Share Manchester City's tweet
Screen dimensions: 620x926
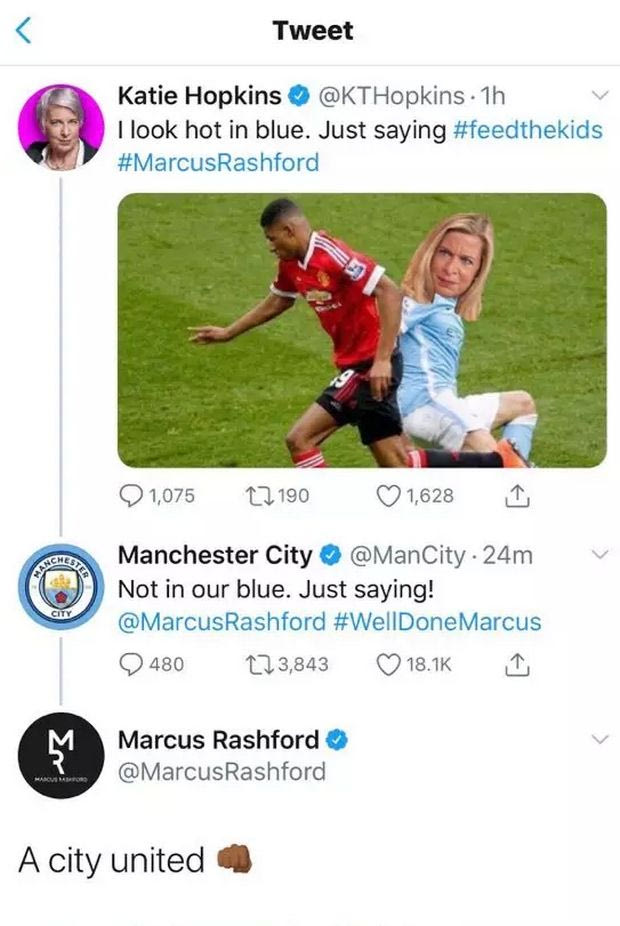coord(517,663)
